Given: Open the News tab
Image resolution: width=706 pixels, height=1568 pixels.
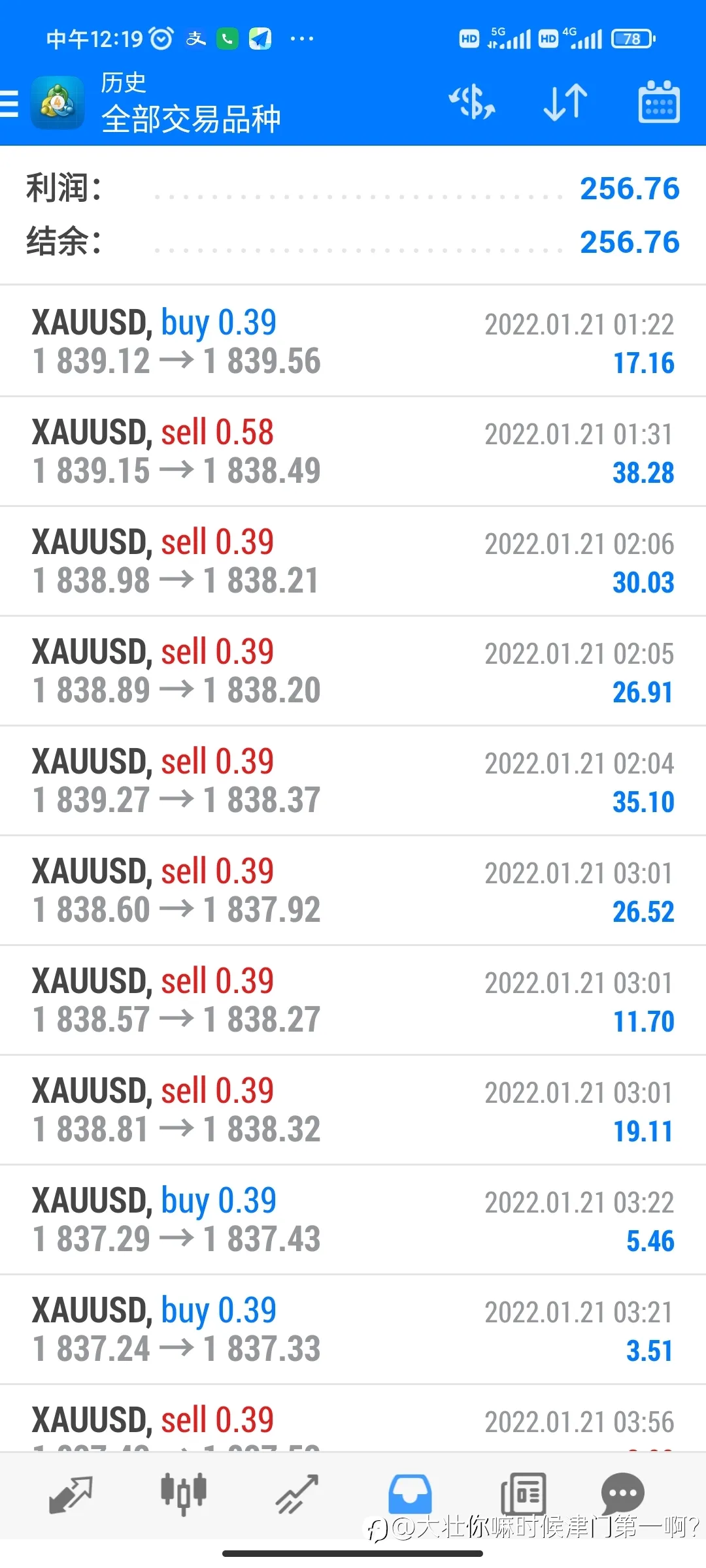Looking at the screenshot, I should tap(523, 1494).
